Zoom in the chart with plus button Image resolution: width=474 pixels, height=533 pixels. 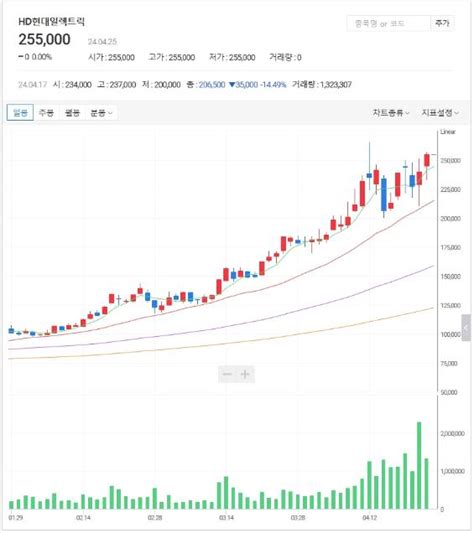coord(245,374)
